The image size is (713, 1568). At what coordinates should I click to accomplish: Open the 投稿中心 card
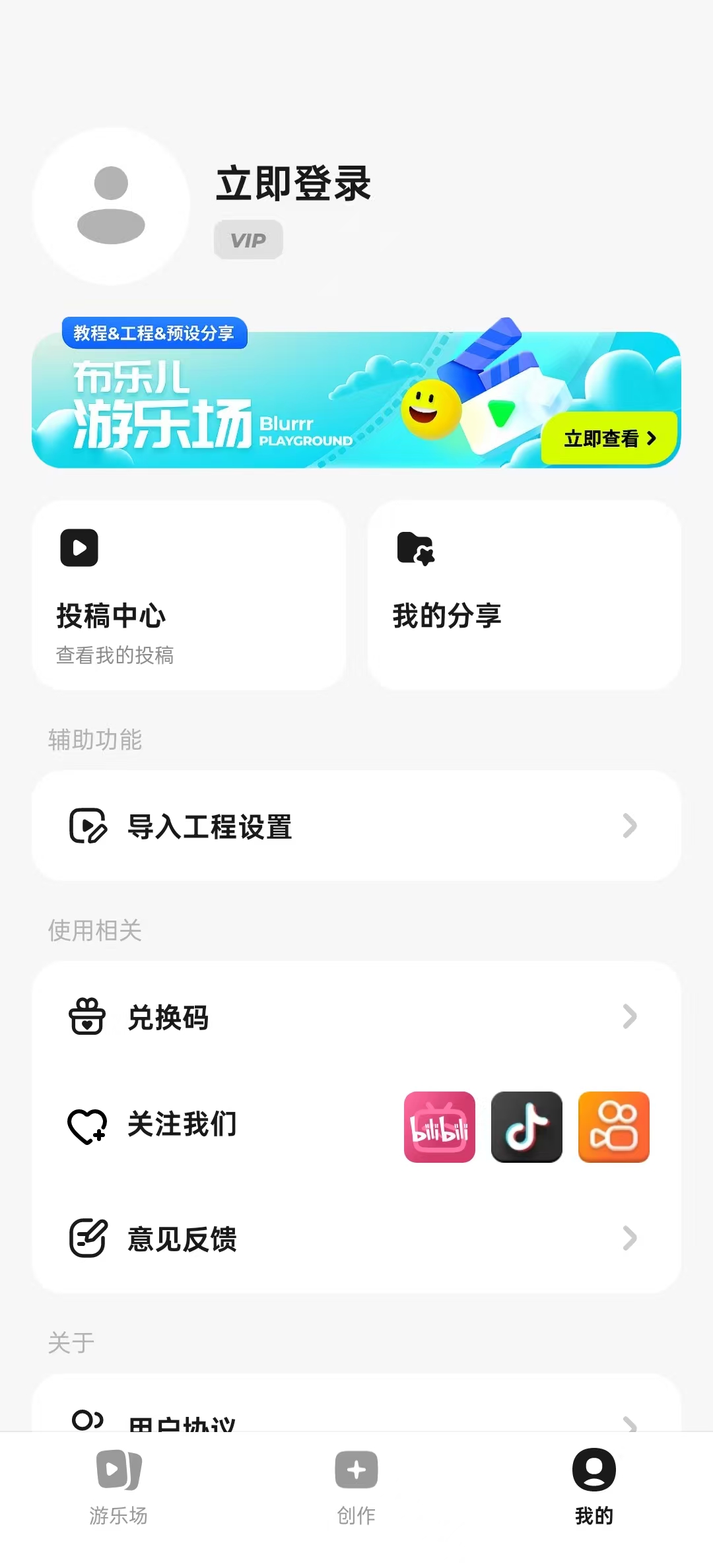189,595
